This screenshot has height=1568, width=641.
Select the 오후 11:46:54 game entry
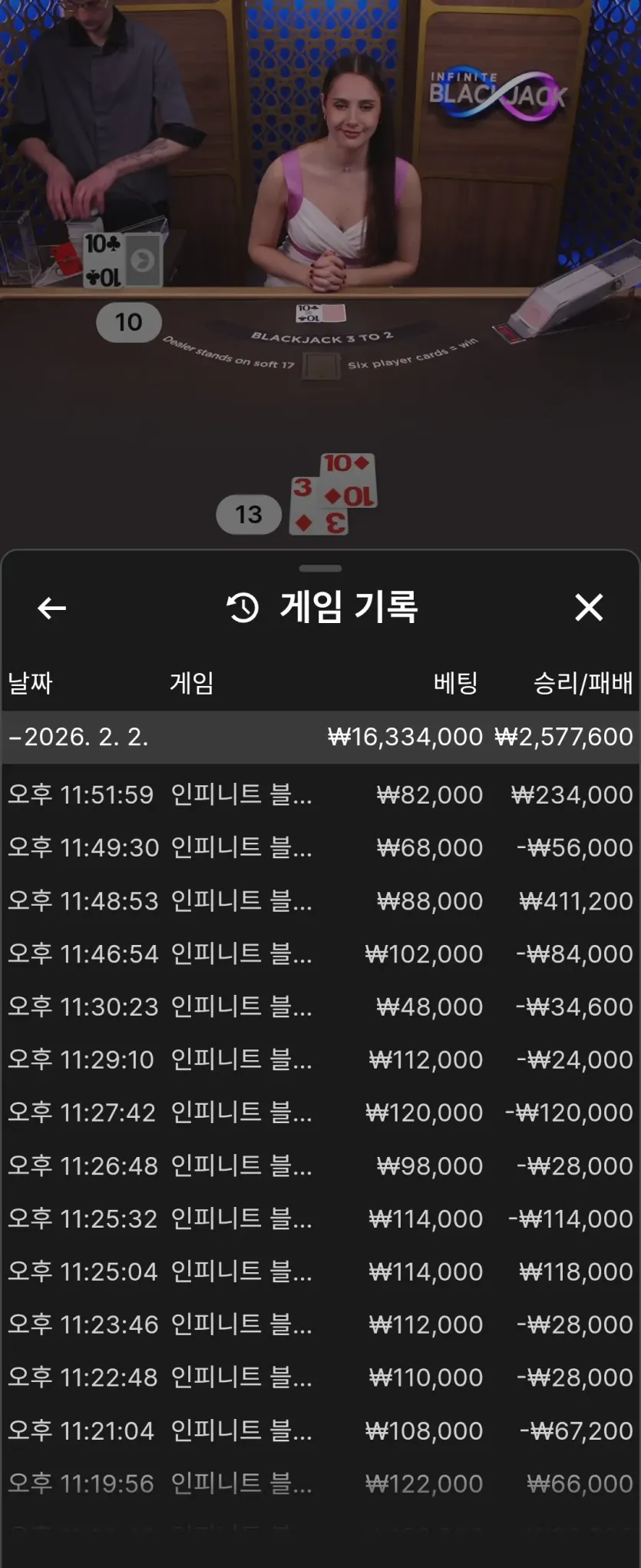(320, 953)
